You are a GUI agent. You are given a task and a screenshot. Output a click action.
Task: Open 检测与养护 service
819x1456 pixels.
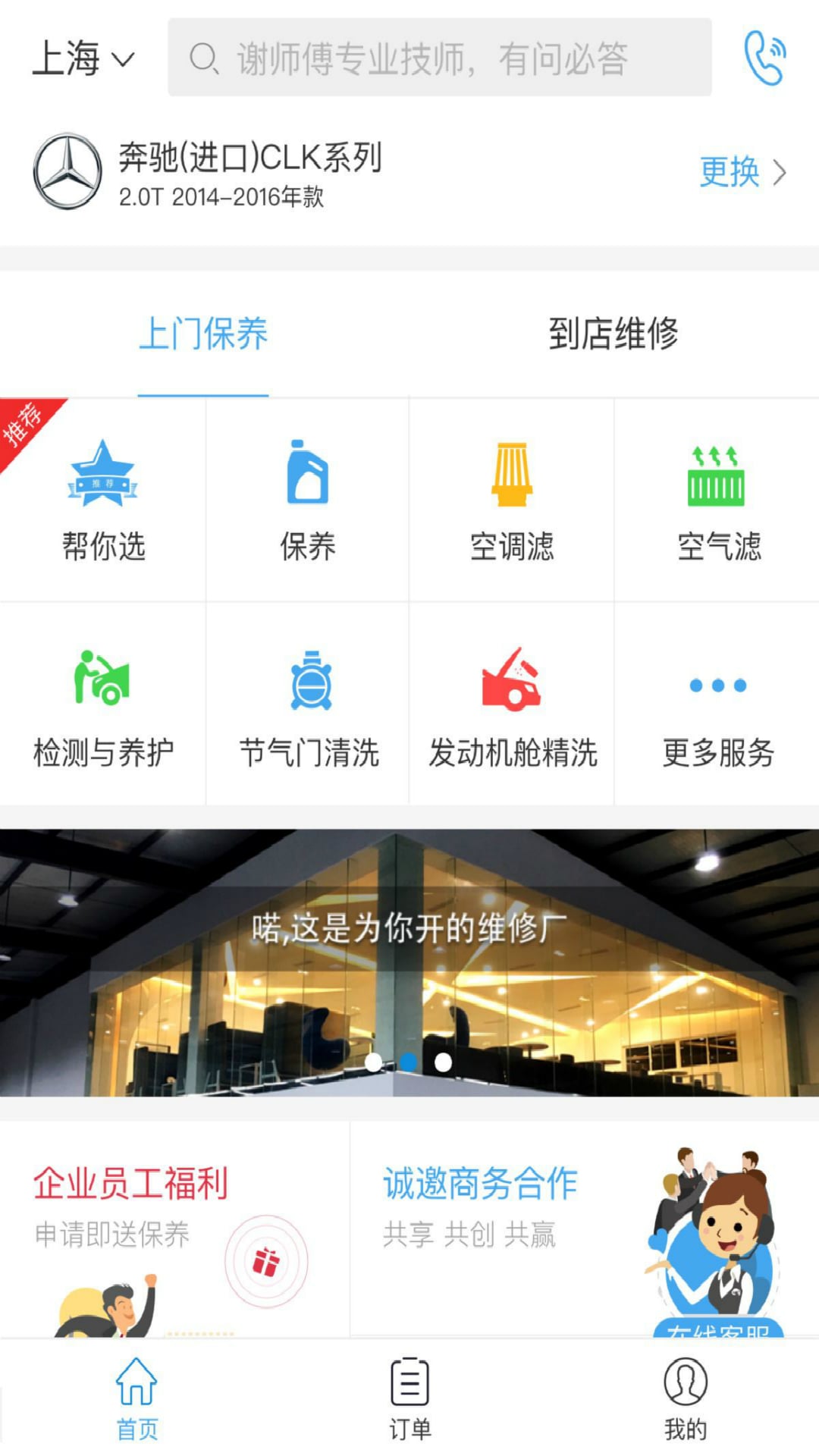[102, 704]
